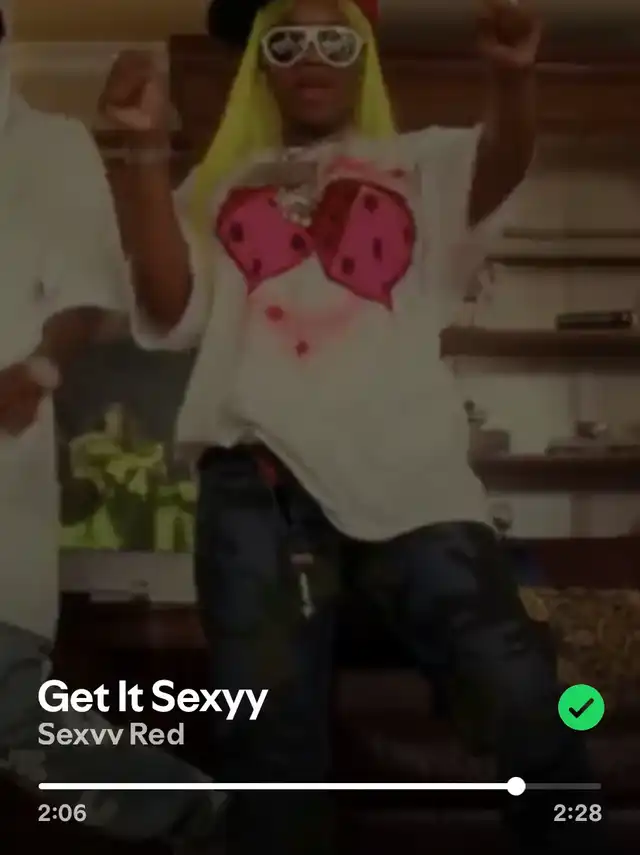Tap the green checkmark to manage saved song
The height and width of the screenshot is (855, 640).
581,709
